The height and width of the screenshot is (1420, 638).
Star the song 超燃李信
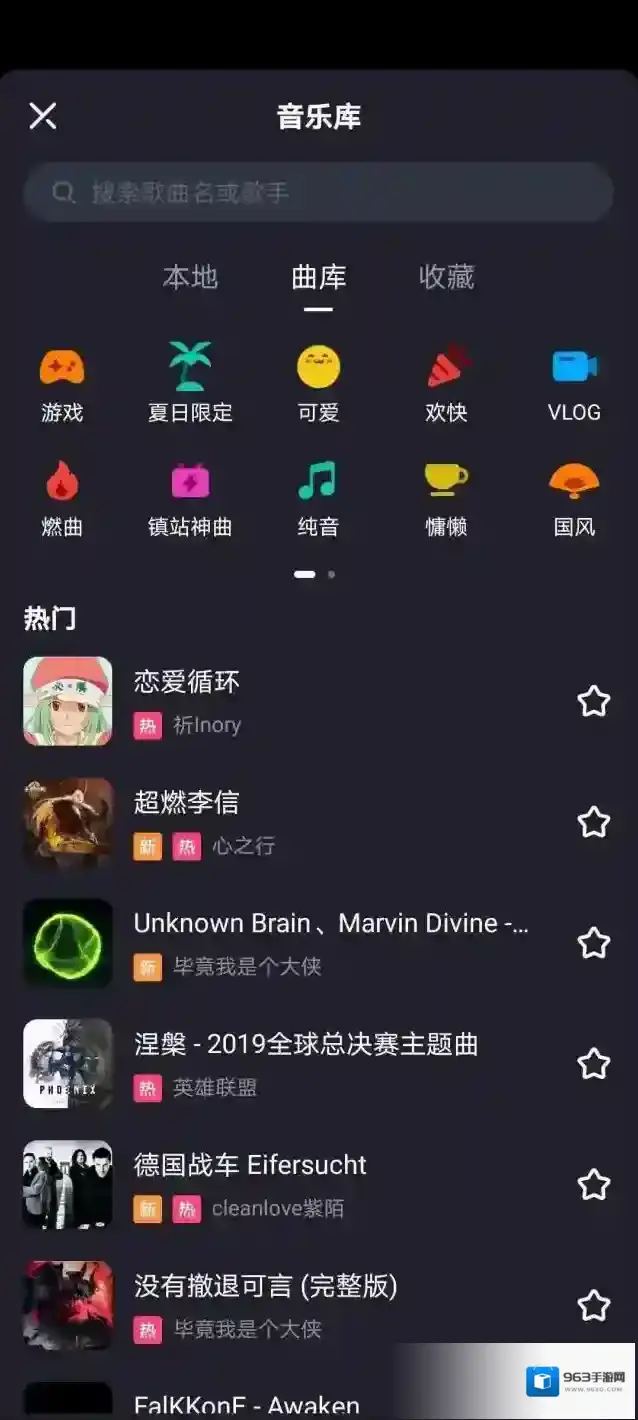pyautogui.click(x=594, y=822)
